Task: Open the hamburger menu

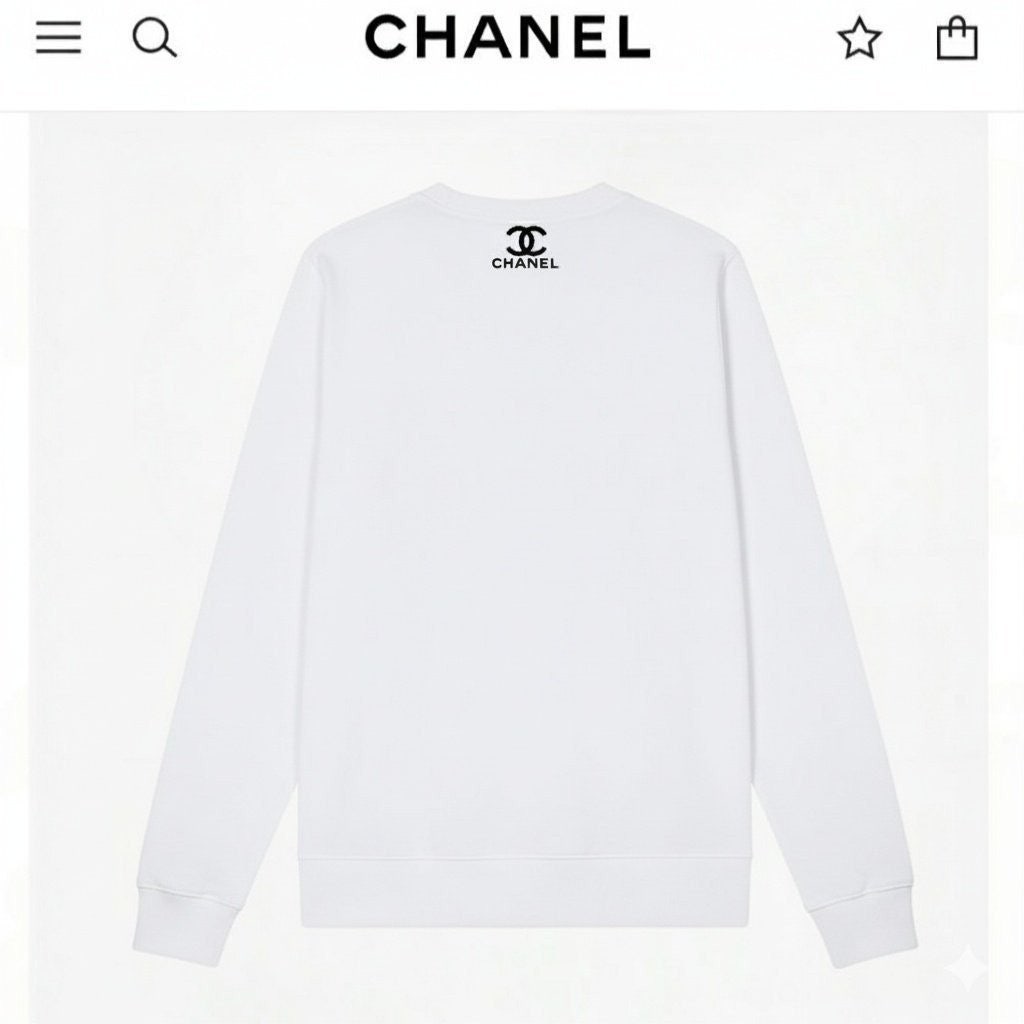Action: [x=58, y=39]
